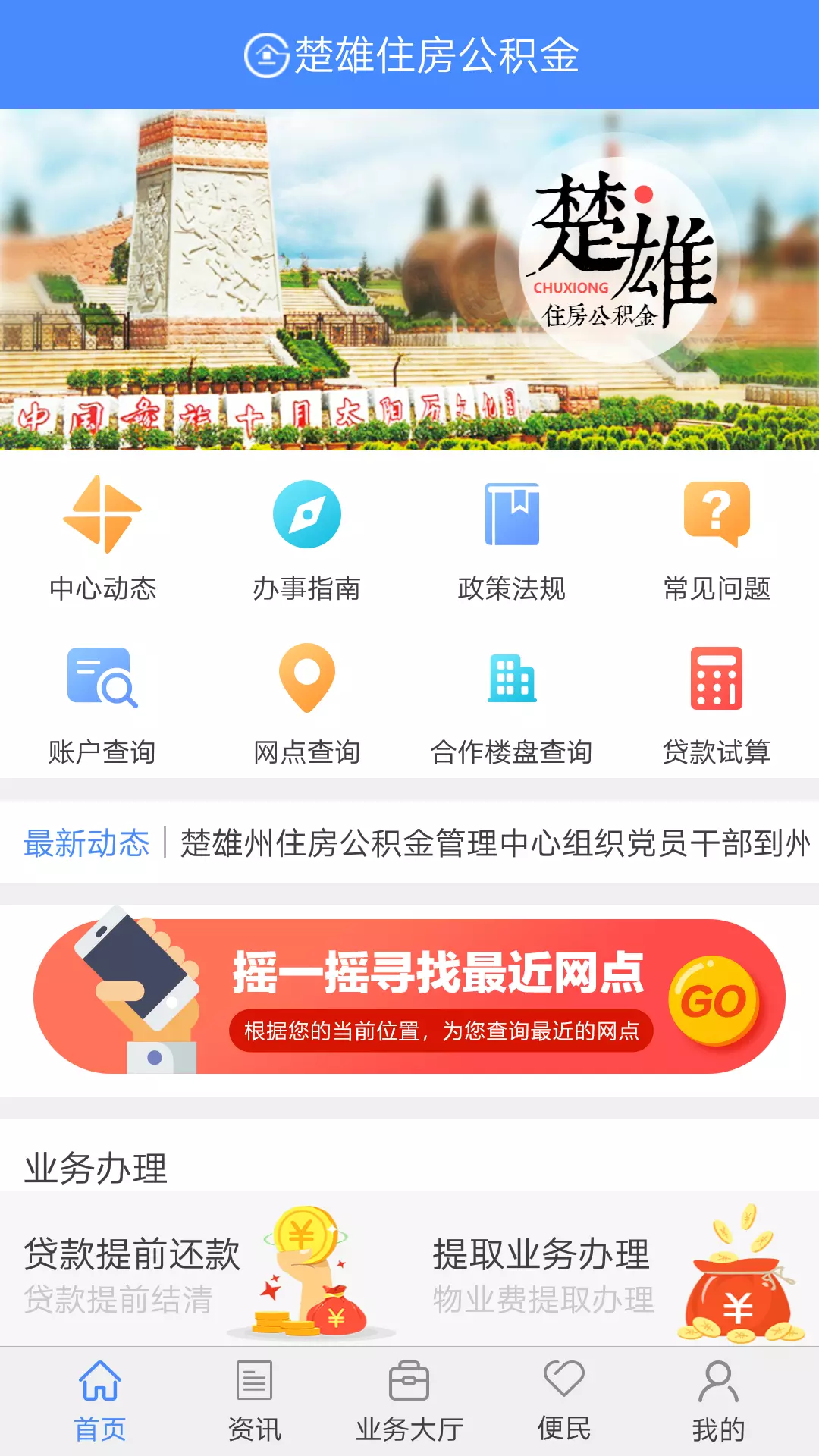Tap the 摇一摇寻找最近网点 banner

[409, 996]
